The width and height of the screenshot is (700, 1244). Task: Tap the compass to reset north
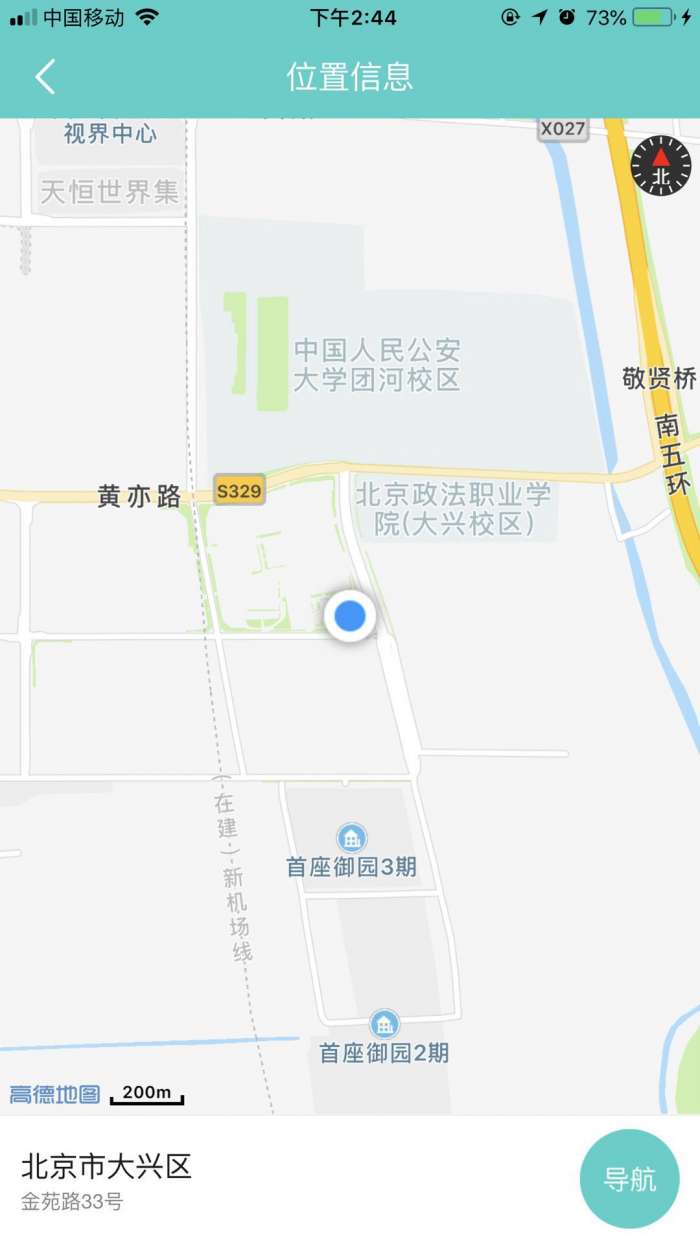click(661, 166)
